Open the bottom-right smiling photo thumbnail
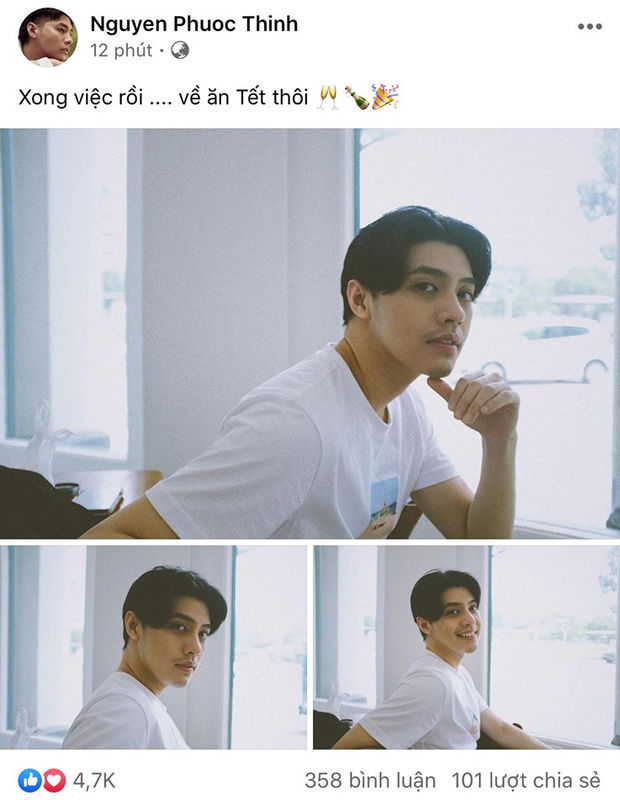The width and height of the screenshot is (620, 808). click(x=466, y=647)
